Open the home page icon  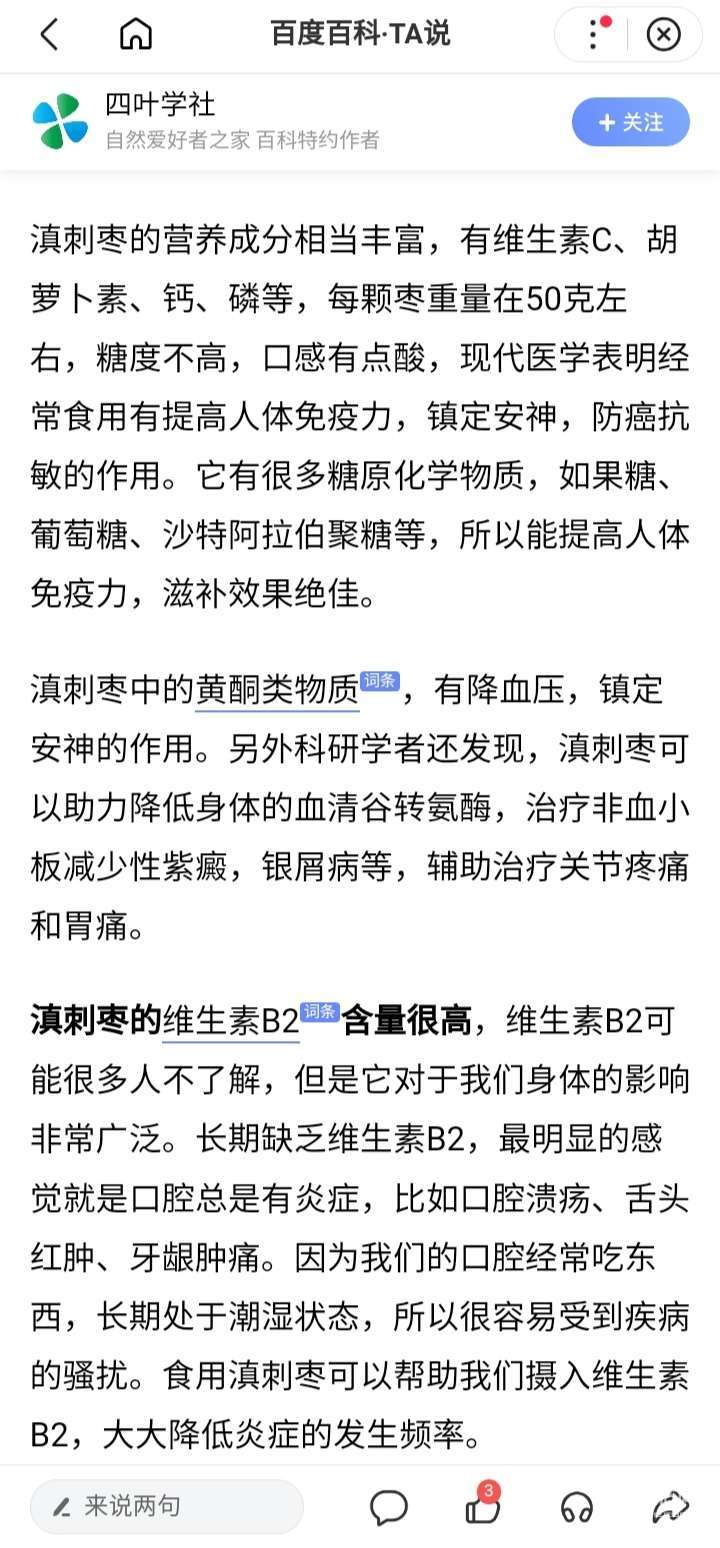click(136, 35)
